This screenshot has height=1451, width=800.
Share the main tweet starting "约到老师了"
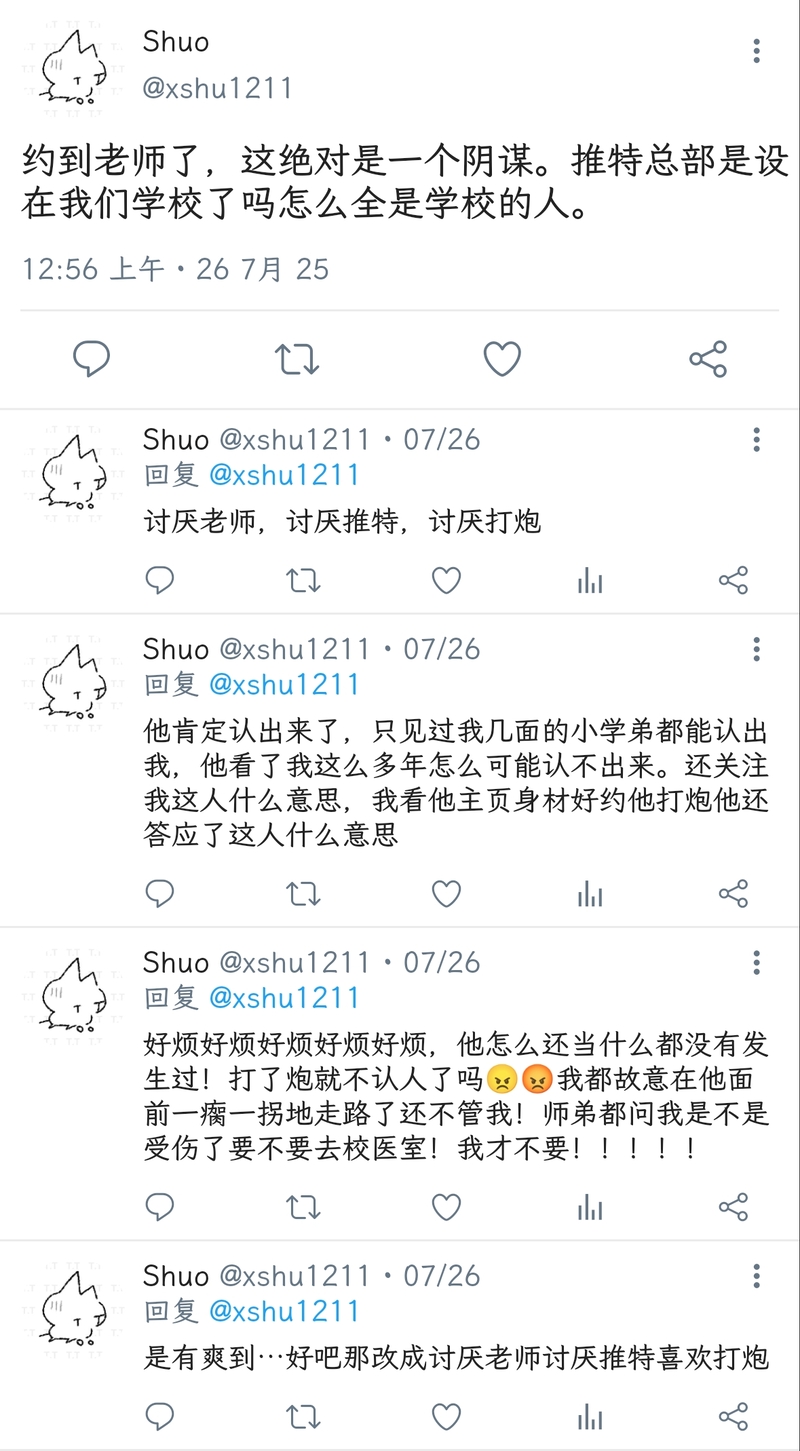(708, 359)
